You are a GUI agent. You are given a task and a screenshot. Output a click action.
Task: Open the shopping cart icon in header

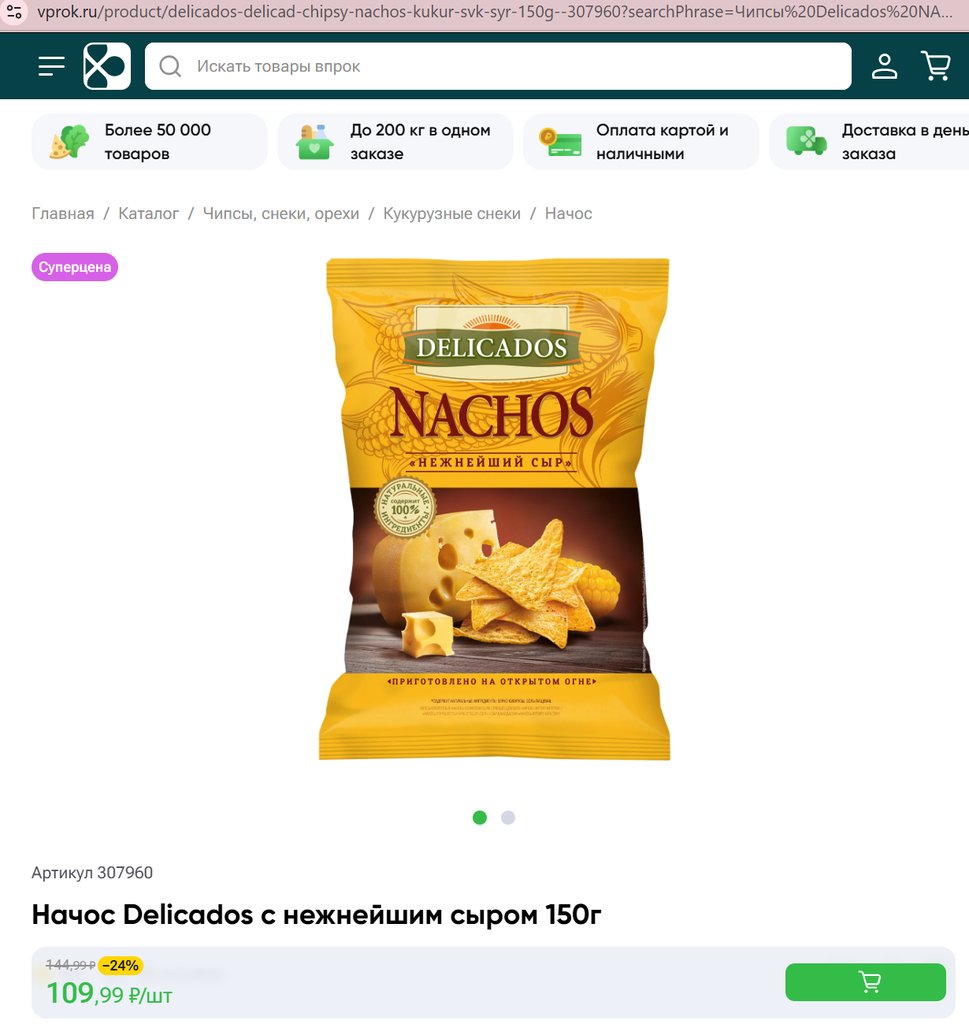936,66
